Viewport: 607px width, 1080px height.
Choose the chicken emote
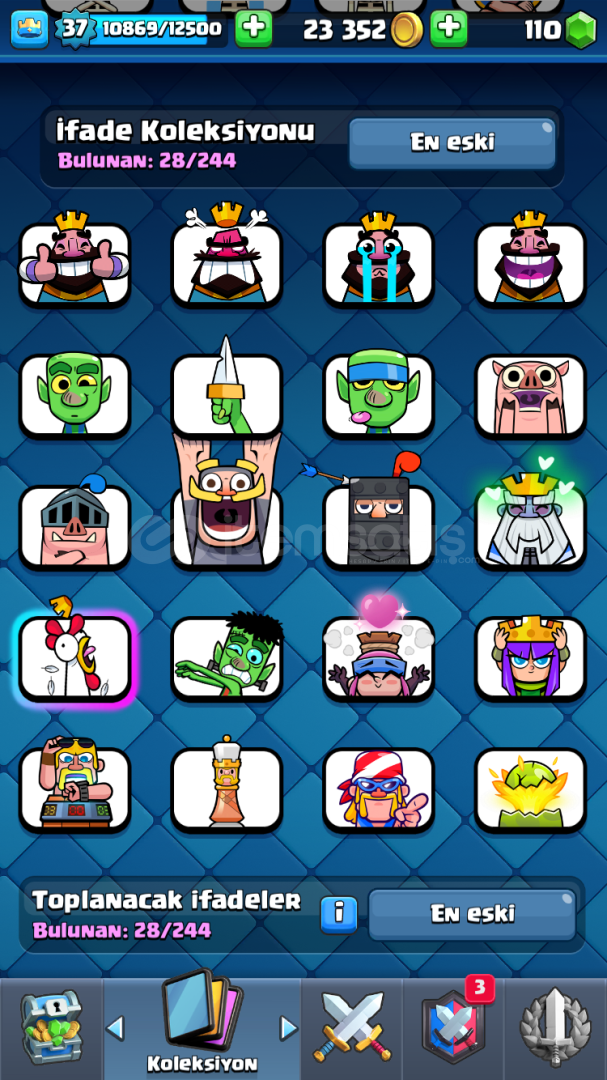coord(75,657)
